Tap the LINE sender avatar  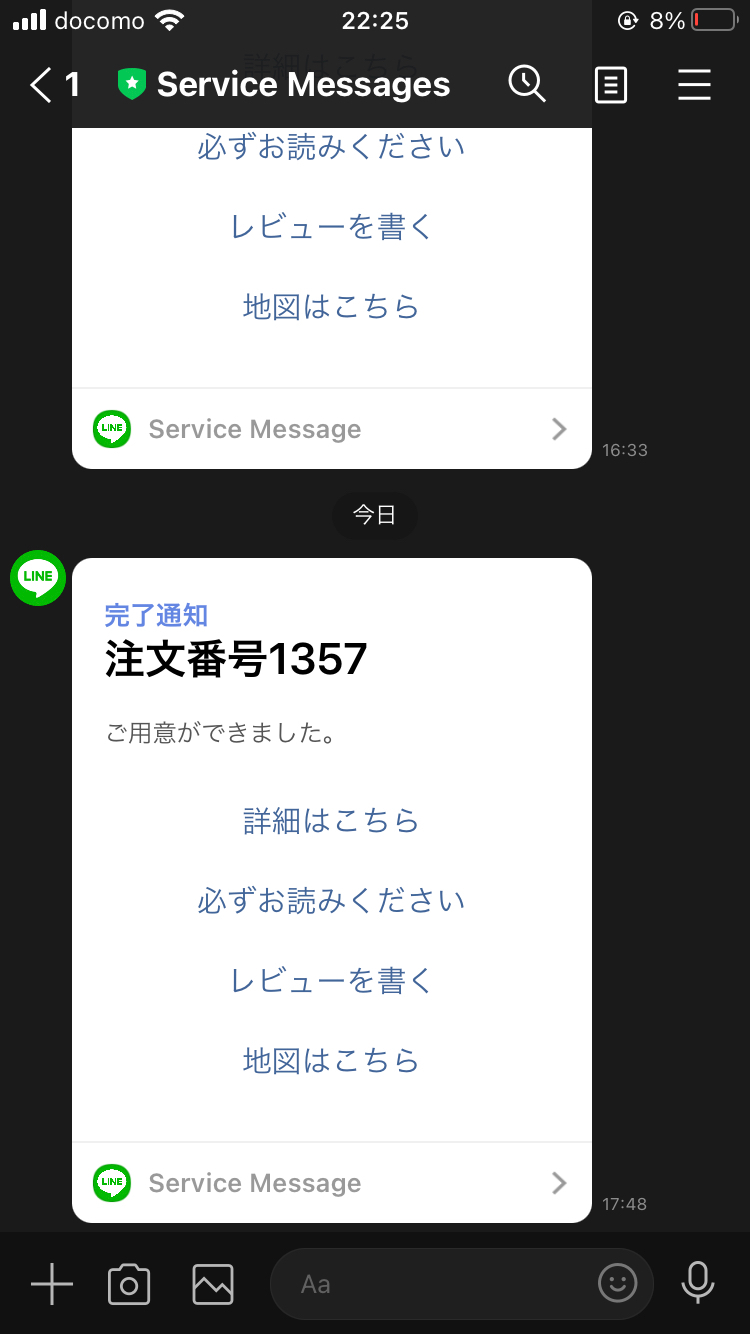[38, 578]
